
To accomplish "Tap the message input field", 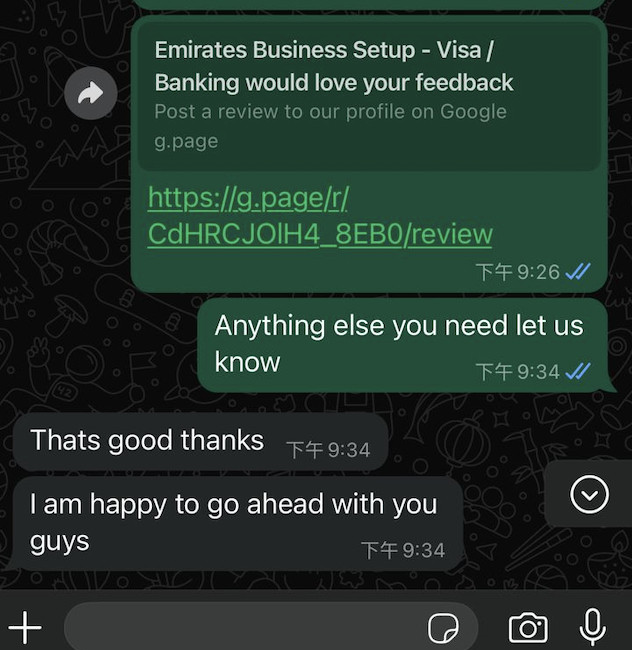I will tap(240, 627).
